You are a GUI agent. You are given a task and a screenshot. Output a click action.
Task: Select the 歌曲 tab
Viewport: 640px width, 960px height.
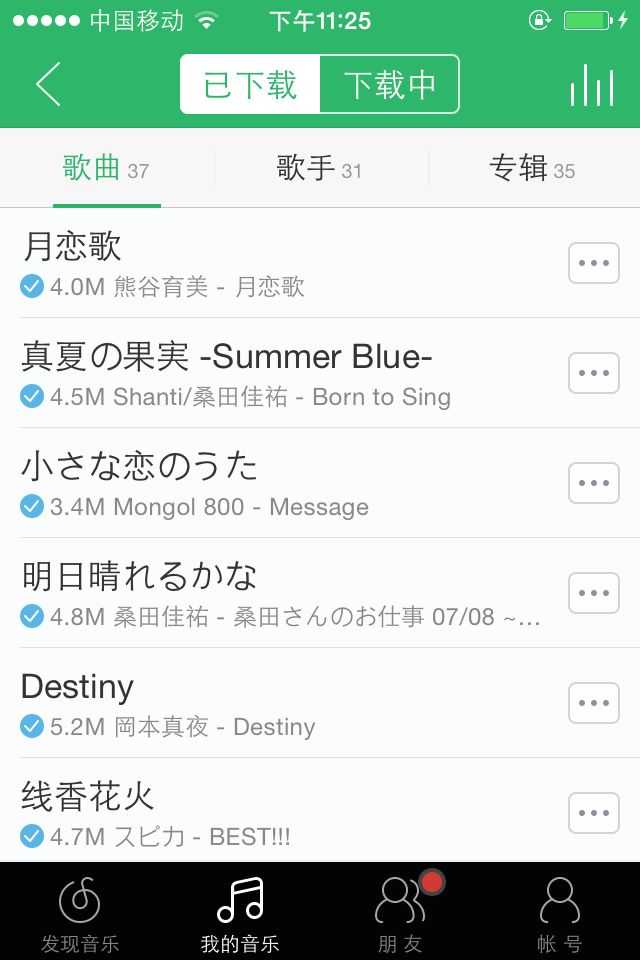click(x=106, y=169)
